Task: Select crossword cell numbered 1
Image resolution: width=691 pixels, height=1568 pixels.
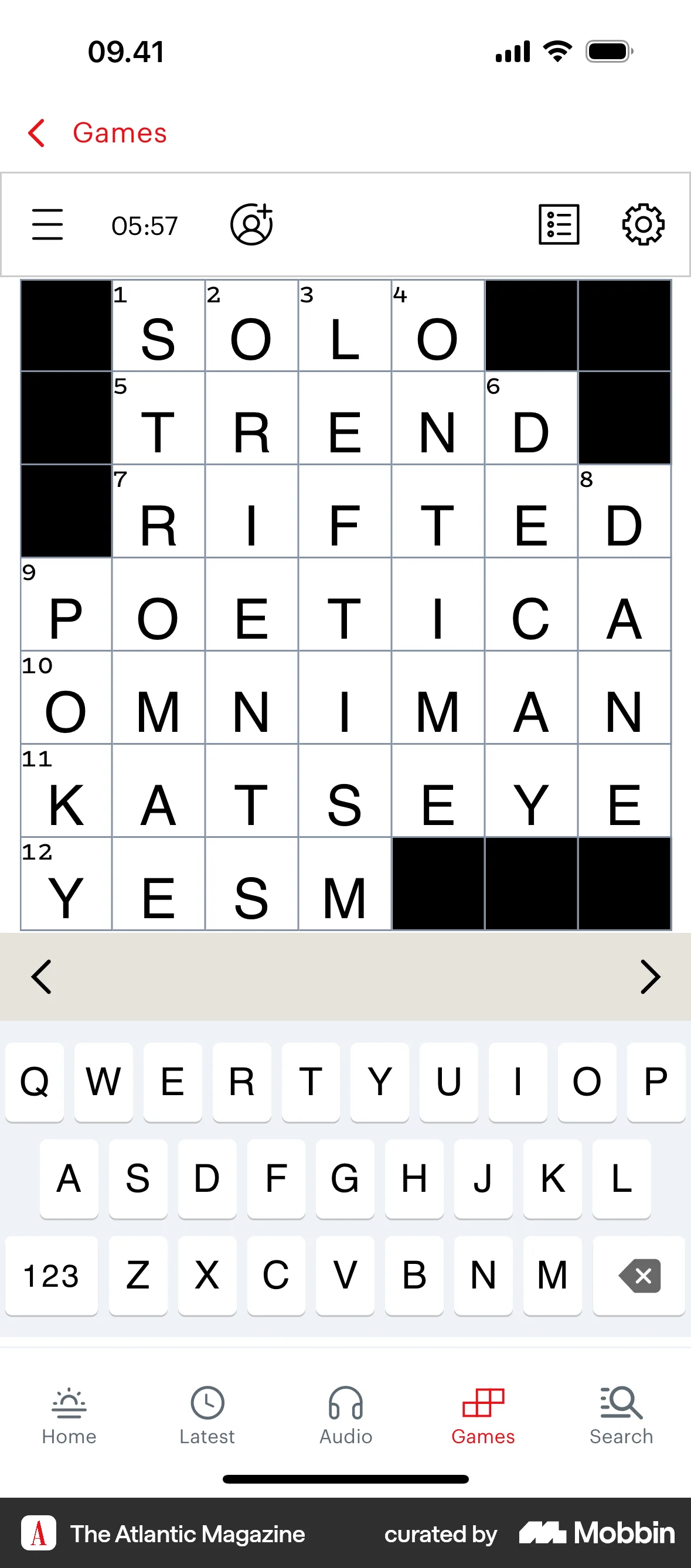Action: pyautogui.click(x=158, y=326)
